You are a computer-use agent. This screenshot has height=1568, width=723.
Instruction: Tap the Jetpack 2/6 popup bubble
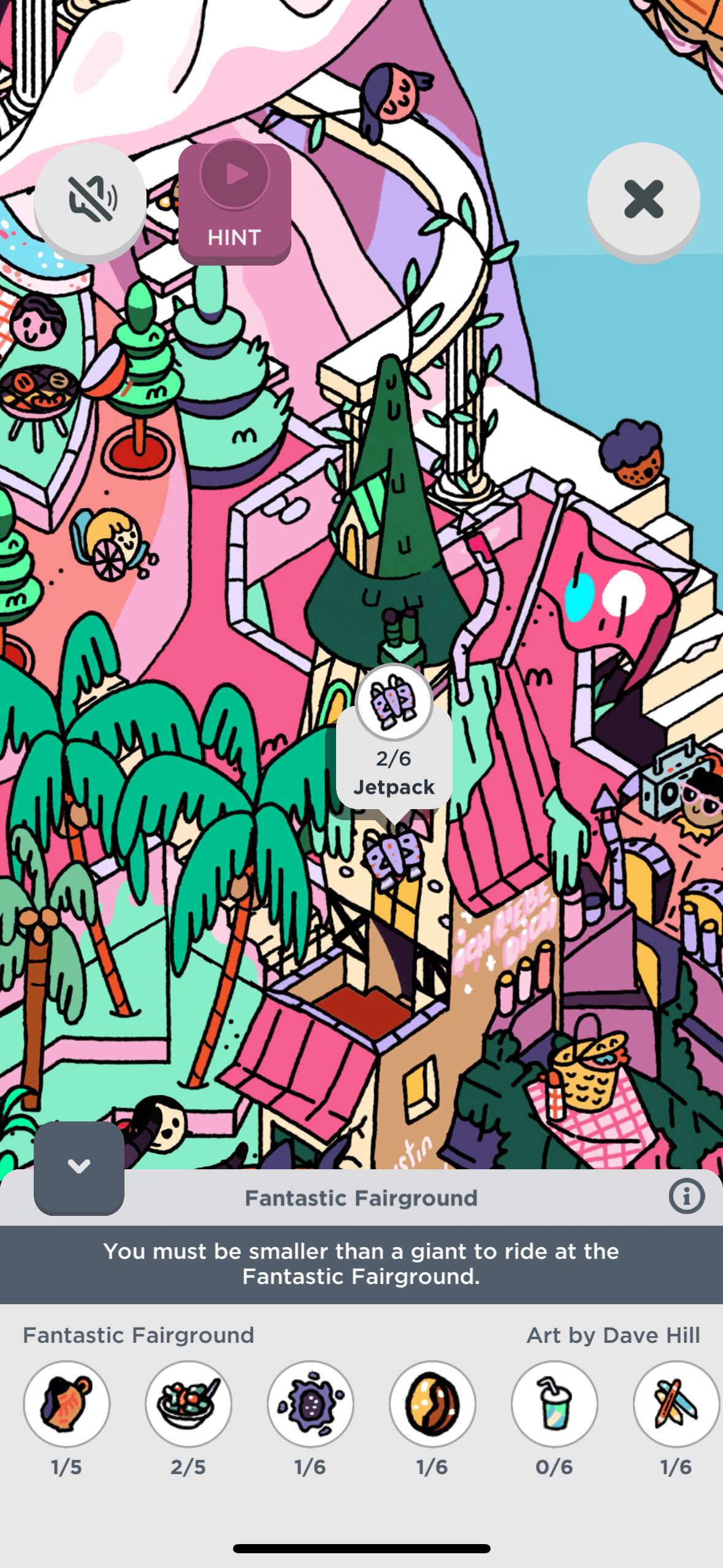coord(394,753)
